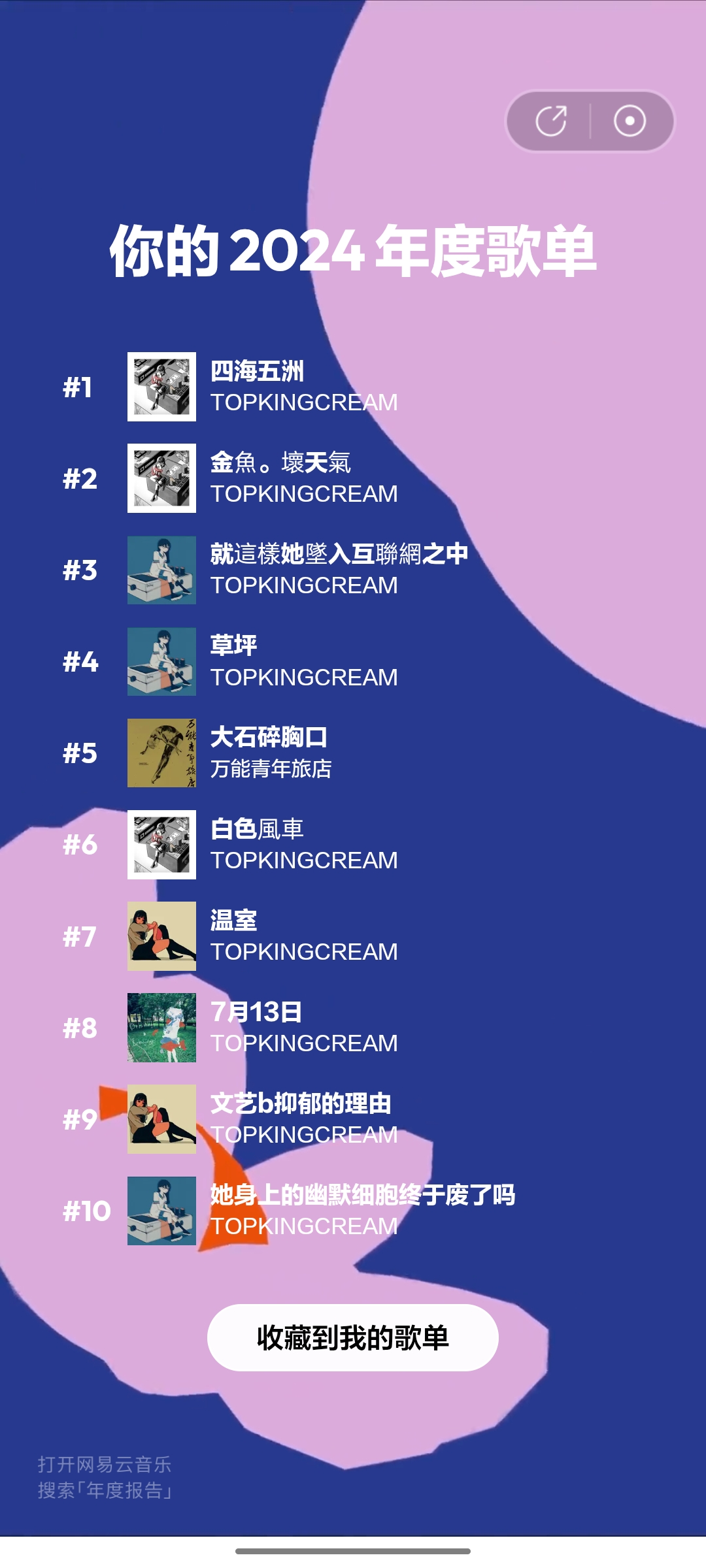Viewport: 706px width, 1568px height.
Task: Tap the music disc icon at top right
Action: tap(630, 121)
